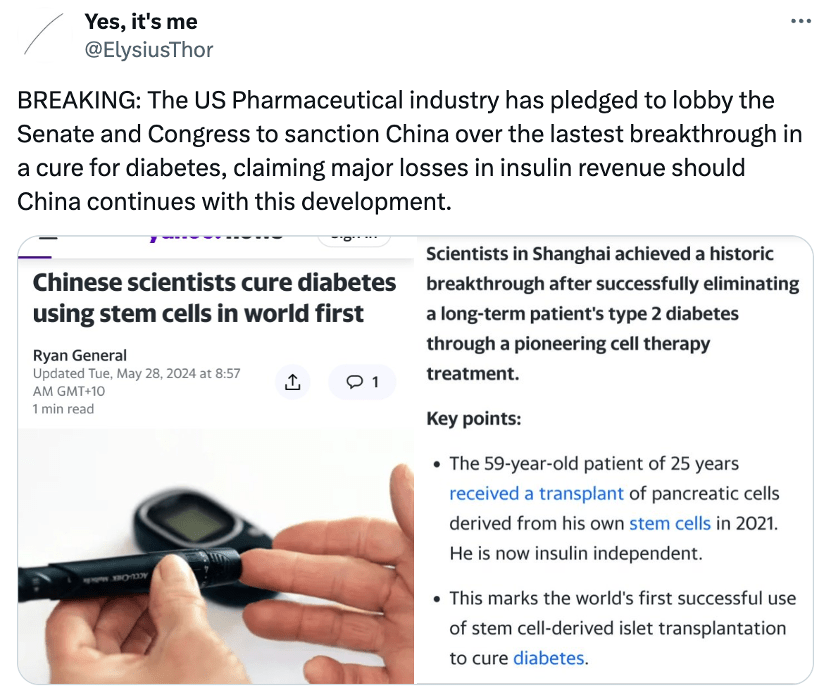Image resolution: width=832 pixels, height=700 pixels.
Task: Open the attached Key points screenshot image
Action: tap(615, 460)
